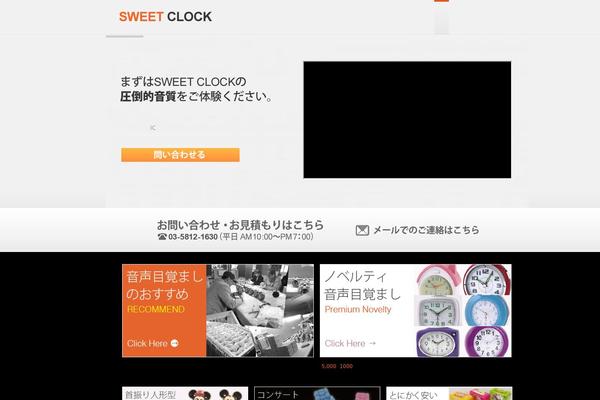The width and height of the screenshot is (600, 400).
Task: Open メールでのご連絡はこちら mail link
Action: (417, 230)
